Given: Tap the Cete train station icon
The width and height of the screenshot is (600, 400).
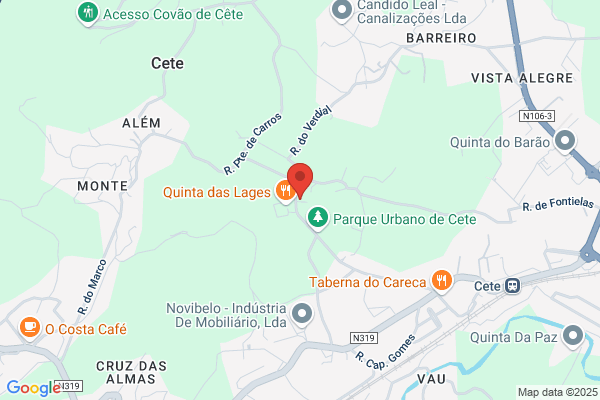Looking at the screenshot, I should (512, 286).
